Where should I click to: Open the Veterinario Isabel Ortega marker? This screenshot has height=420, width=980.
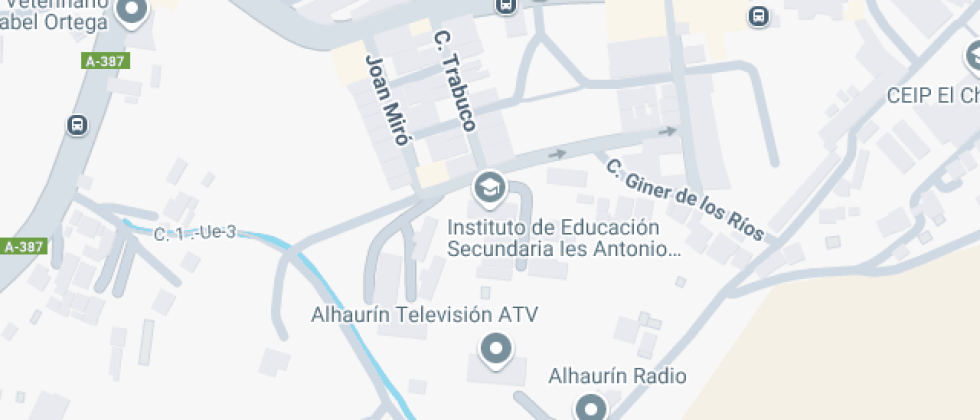(132, 12)
